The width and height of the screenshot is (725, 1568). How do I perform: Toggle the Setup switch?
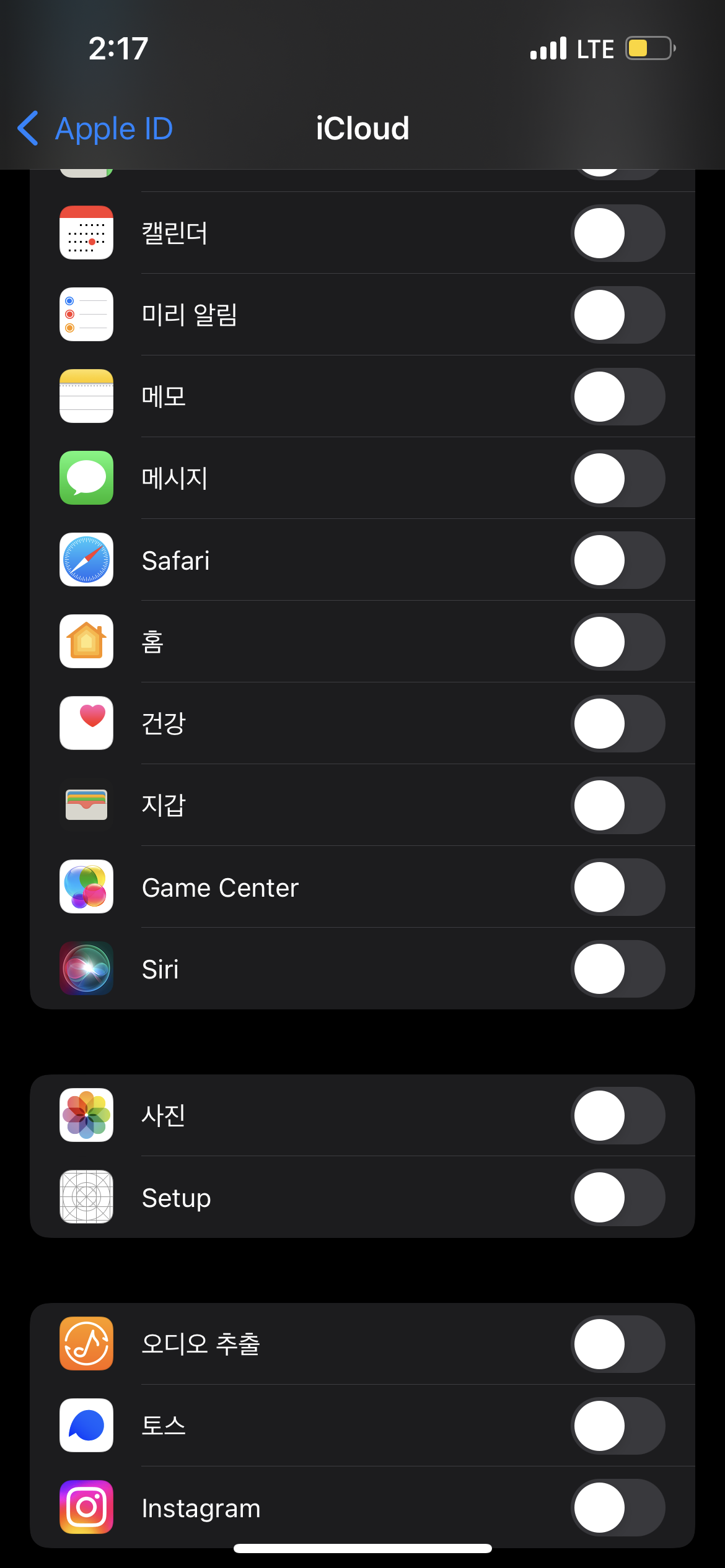click(x=617, y=1198)
